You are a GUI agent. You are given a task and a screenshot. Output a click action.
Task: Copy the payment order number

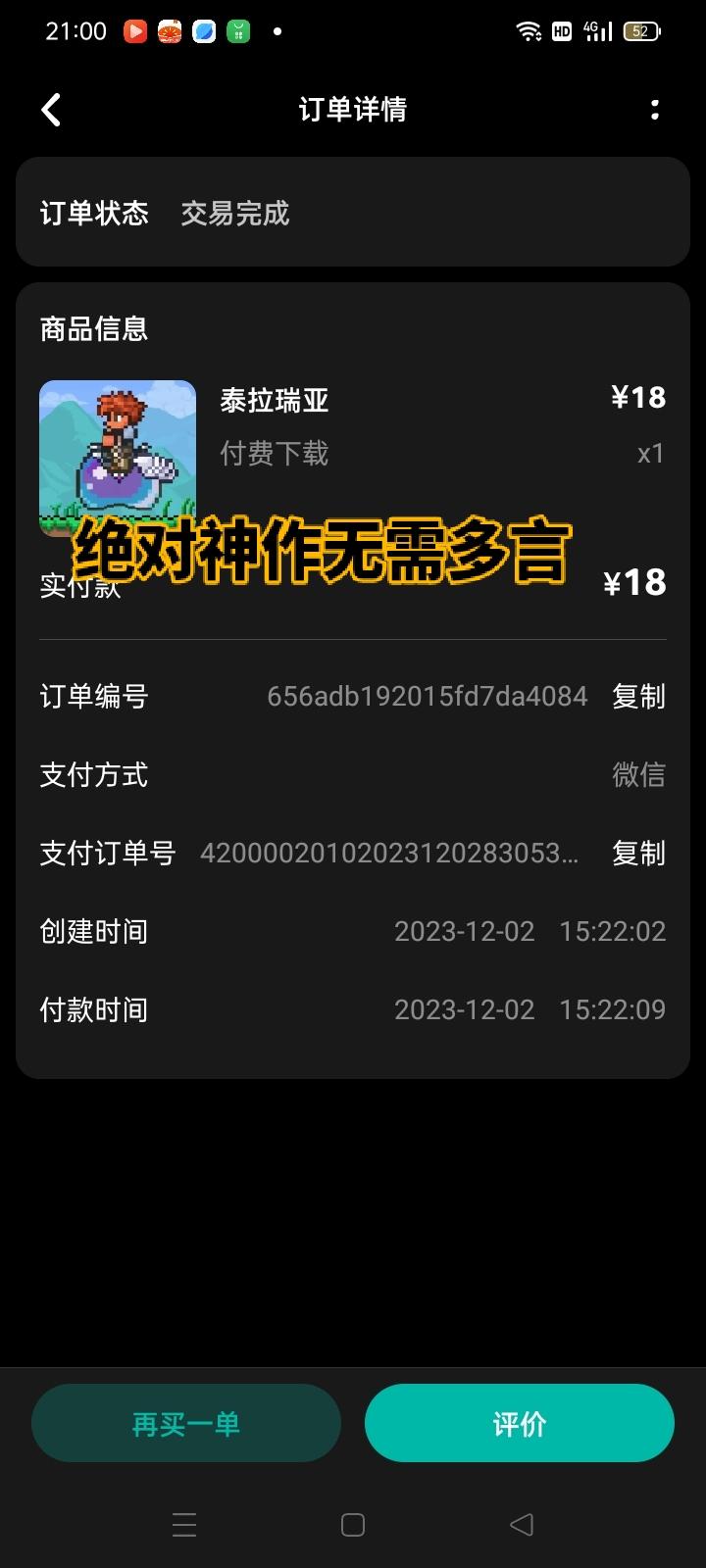pos(637,854)
